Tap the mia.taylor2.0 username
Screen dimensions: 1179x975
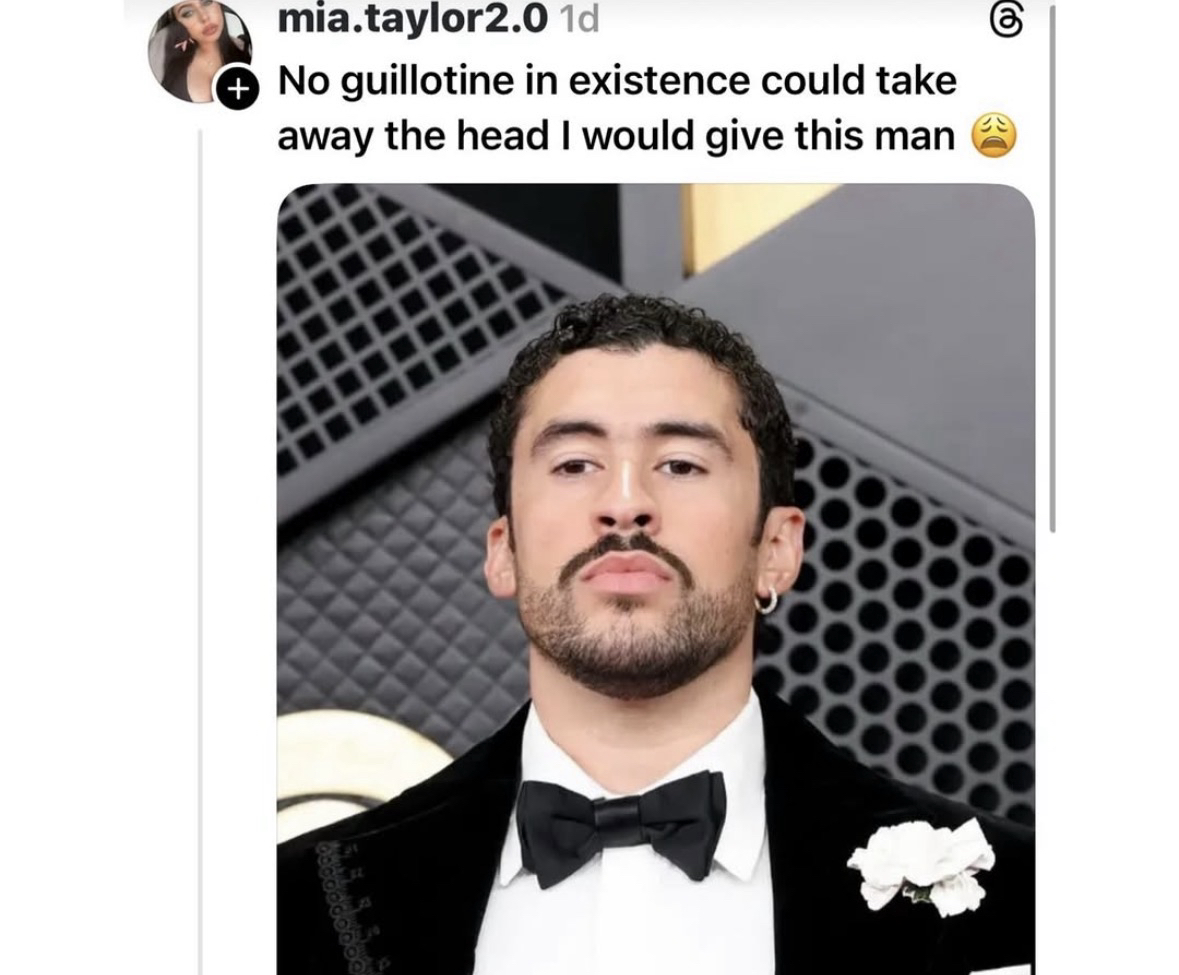pyautogui.click(x=412, y=19)
